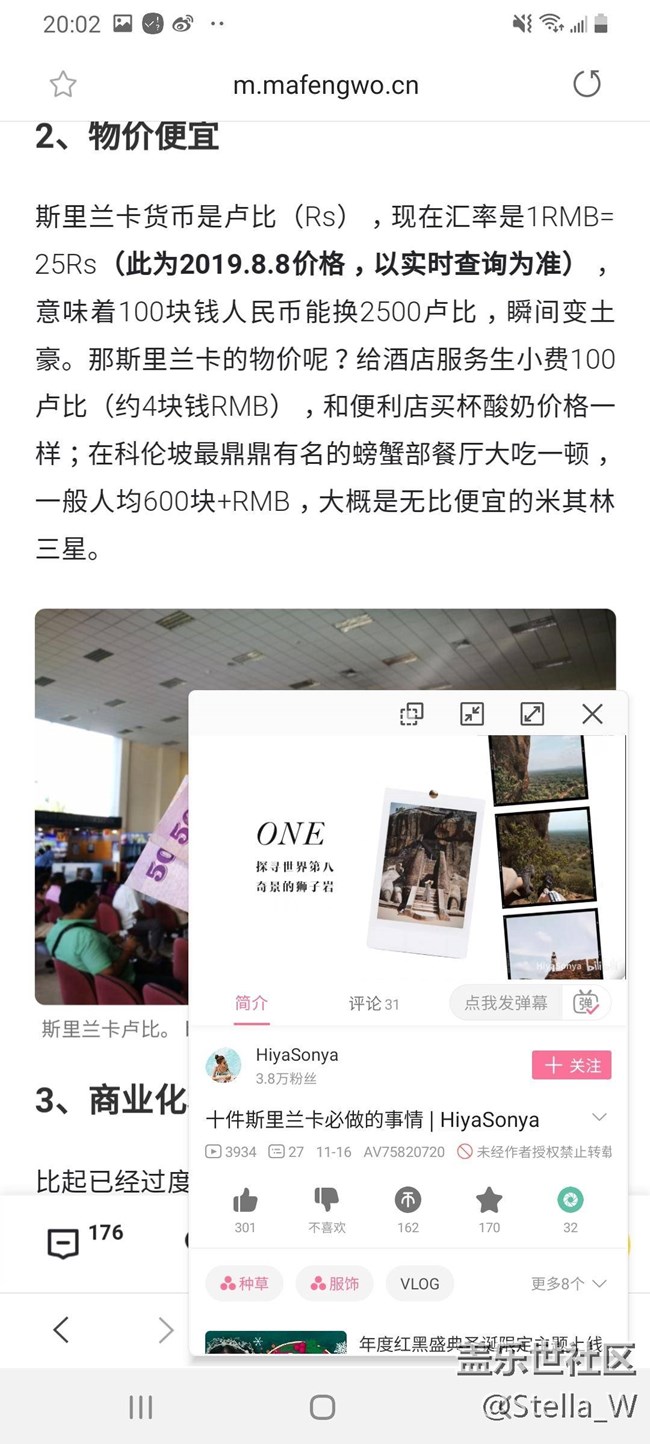Expand the video title description
This screenshot has height=1444, width=650.
599,1117
